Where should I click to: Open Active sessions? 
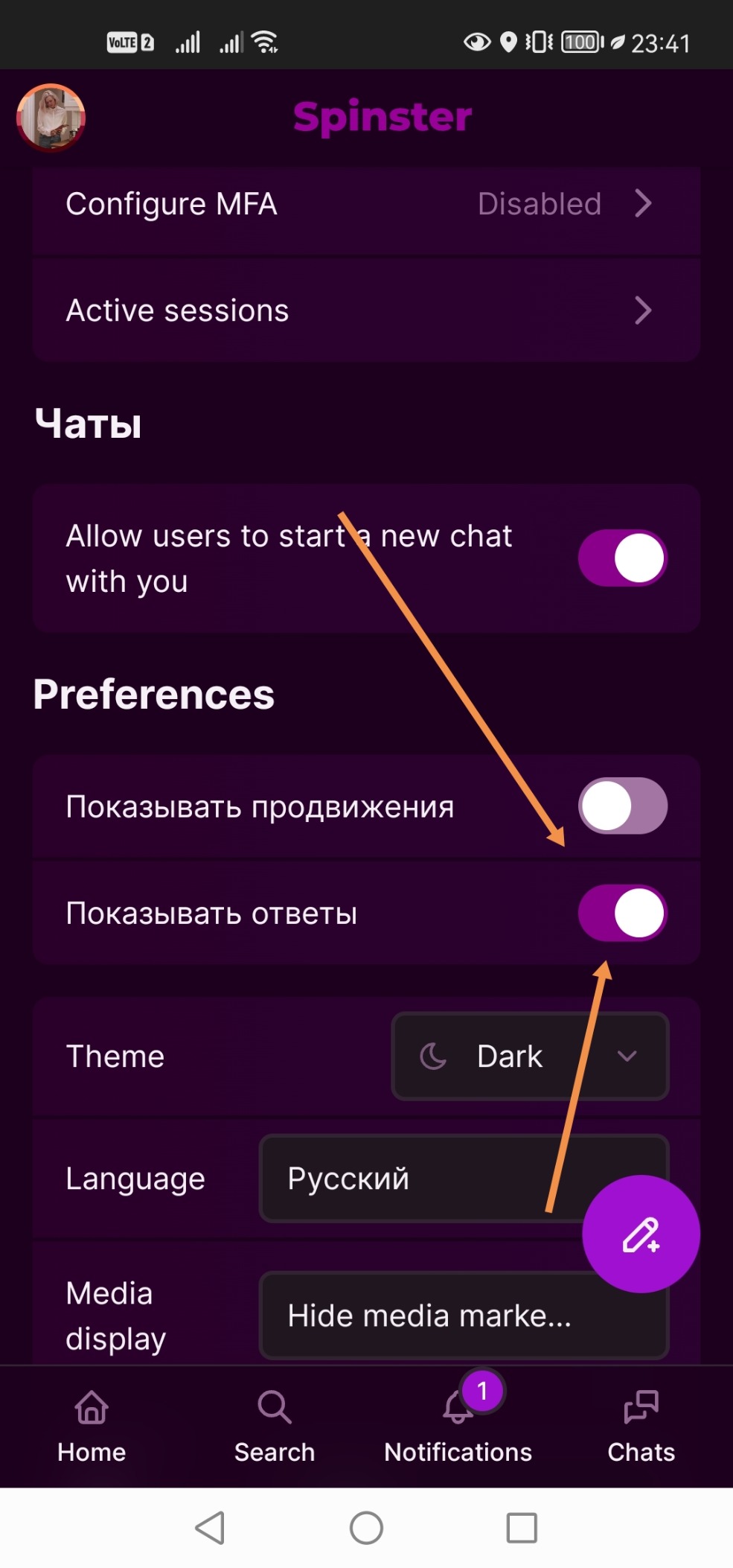(365, 310)
